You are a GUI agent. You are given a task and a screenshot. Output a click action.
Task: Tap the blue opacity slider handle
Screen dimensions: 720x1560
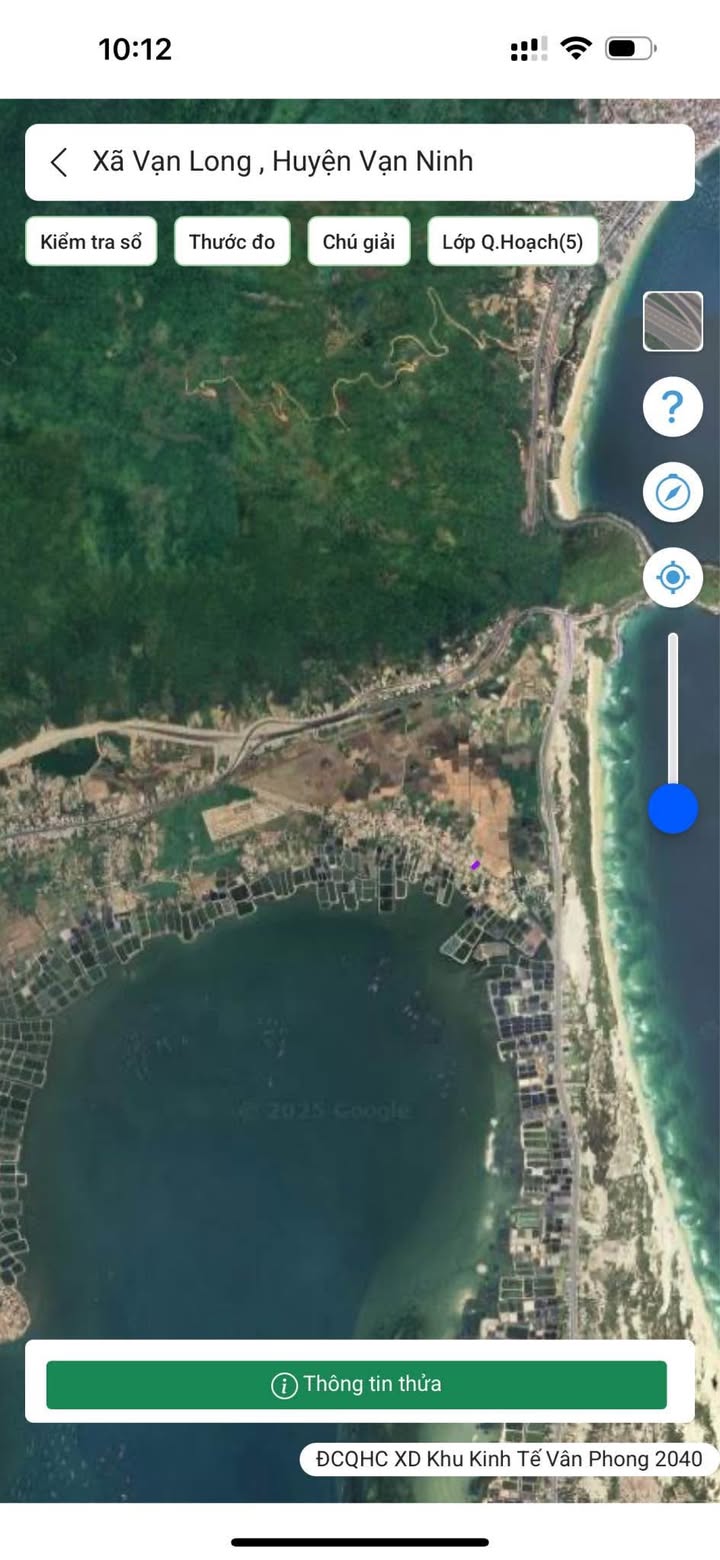click(x=673, y=809)
